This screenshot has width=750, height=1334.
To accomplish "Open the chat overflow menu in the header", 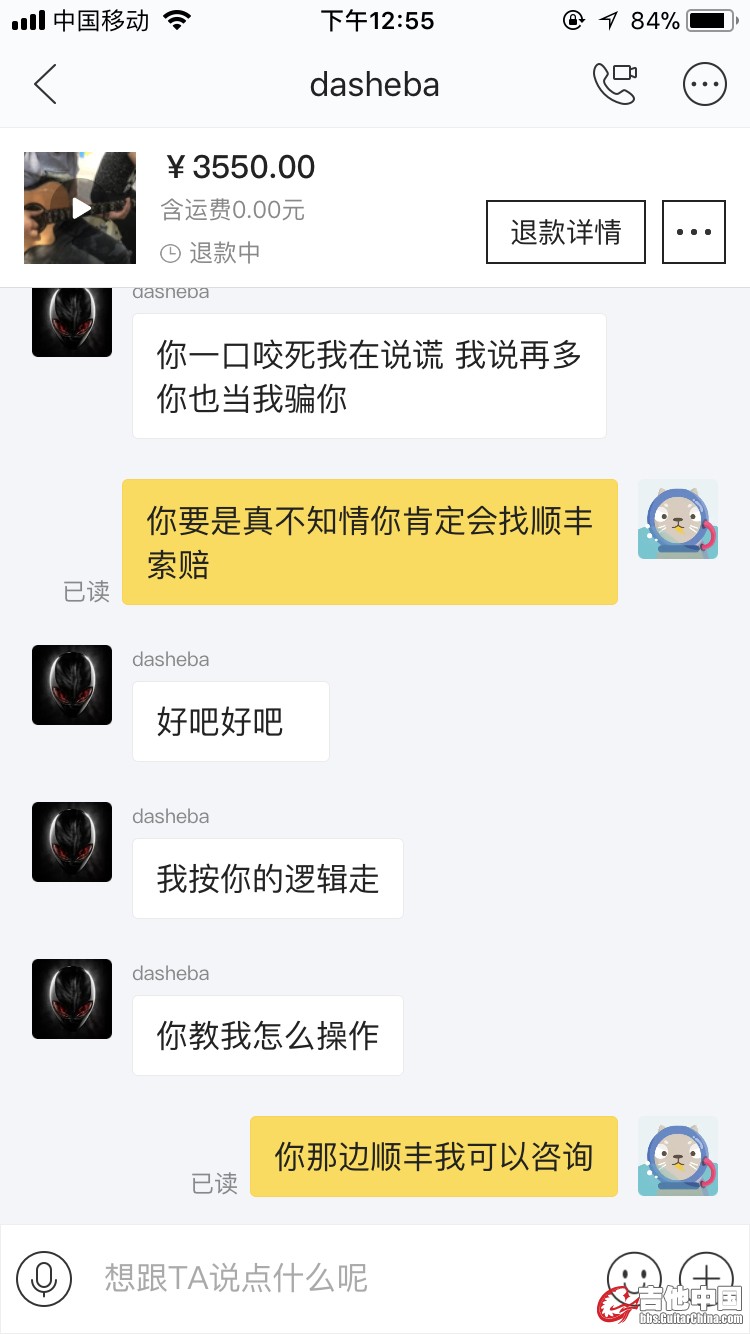I will point(704,85).
